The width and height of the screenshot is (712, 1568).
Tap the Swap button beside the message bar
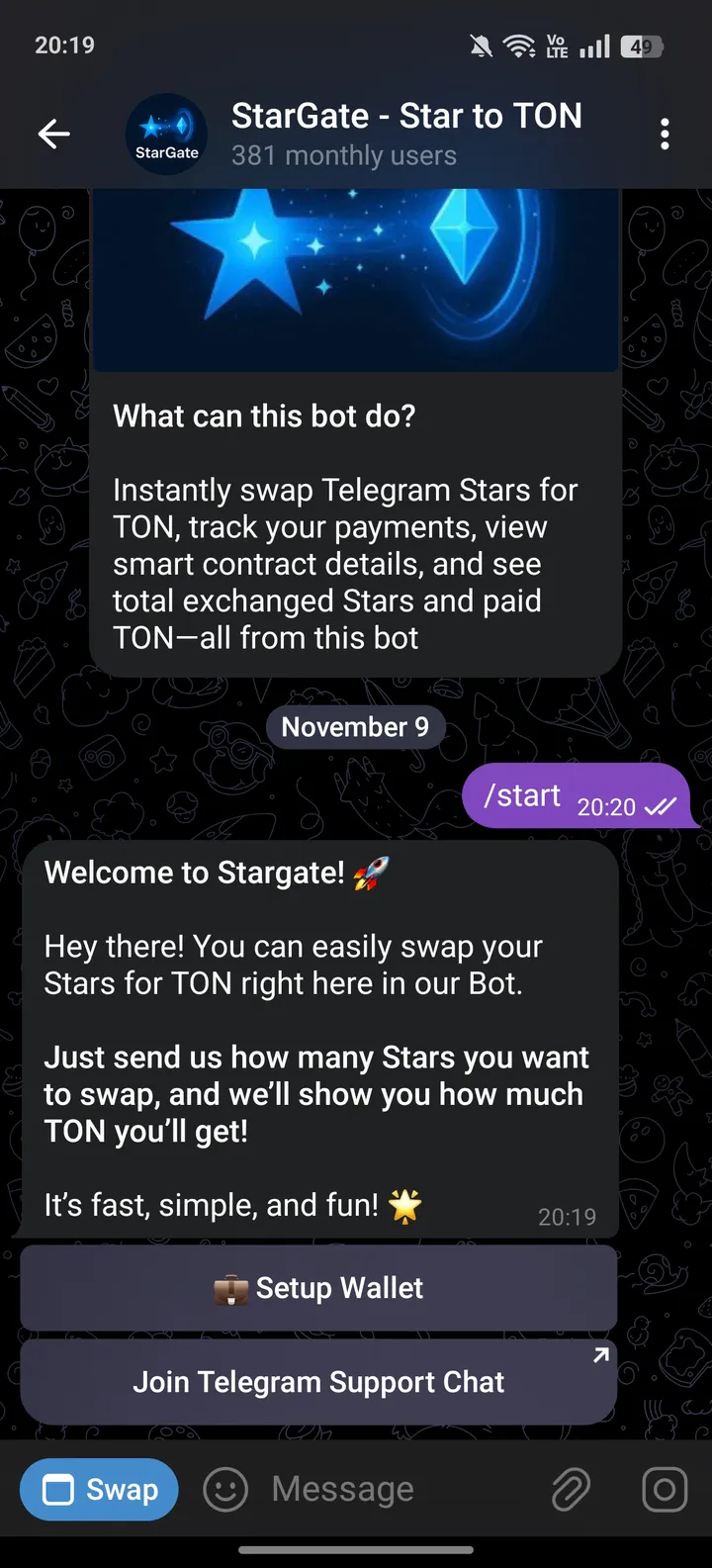(99, 1489)
